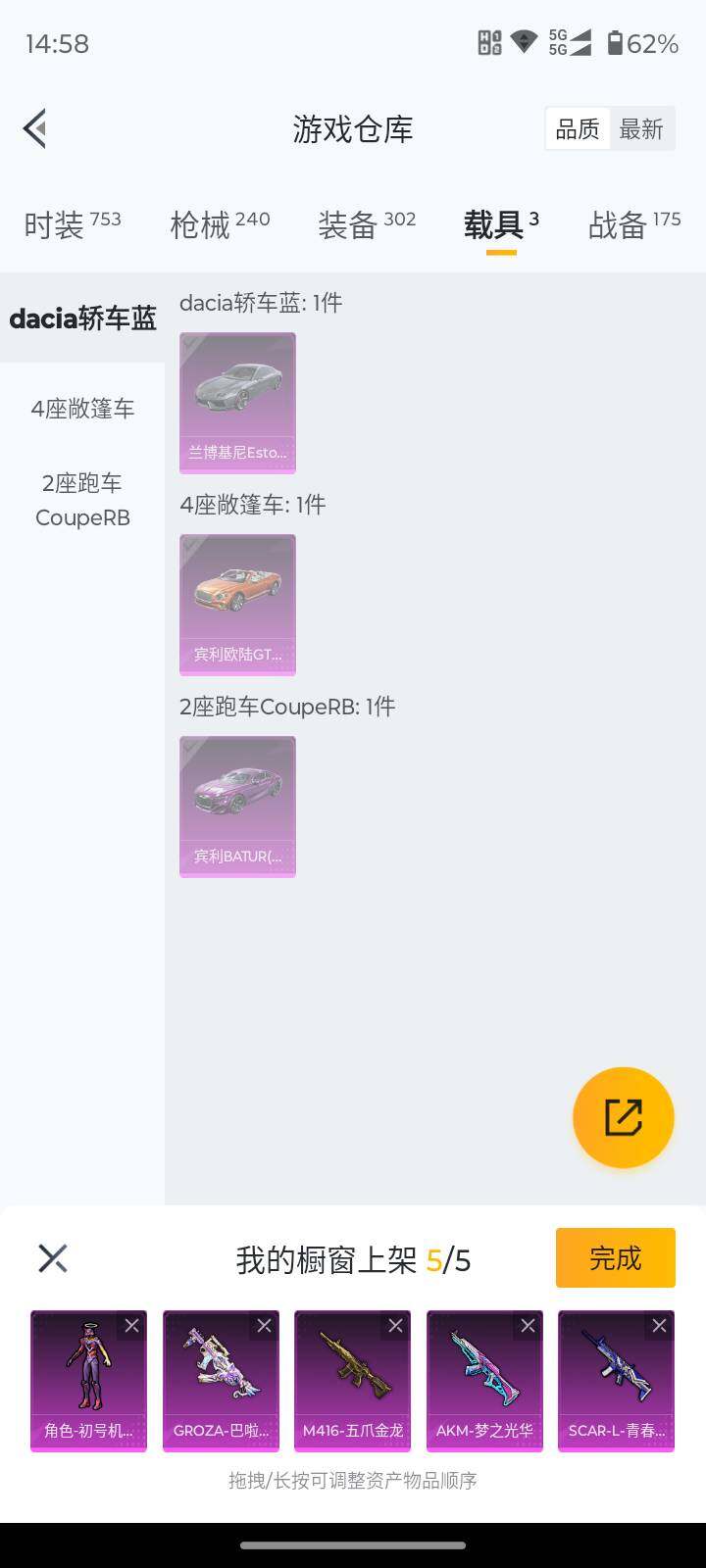Image resolution: width=706 pixels, height=1568 pixels.
Task: Select the 兰博基尼Esto vehicle card
Action: (x=237, y=403)
